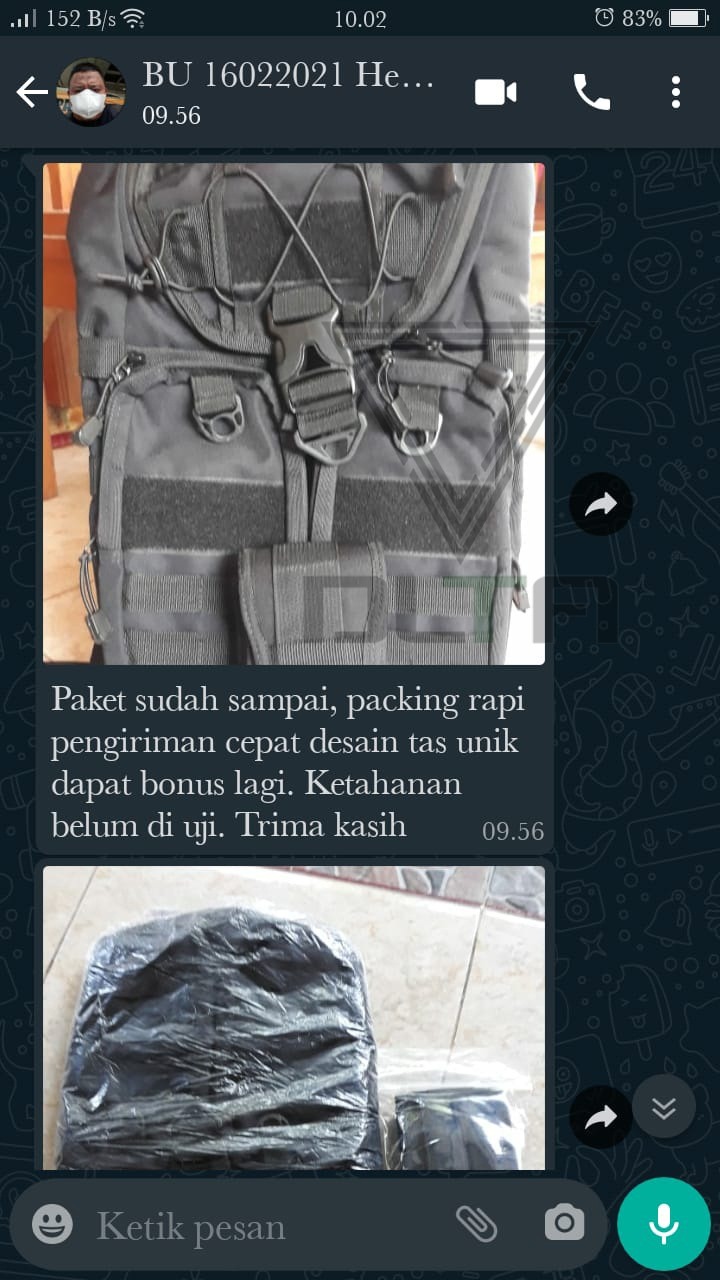Start a voice call

[591, 93]
